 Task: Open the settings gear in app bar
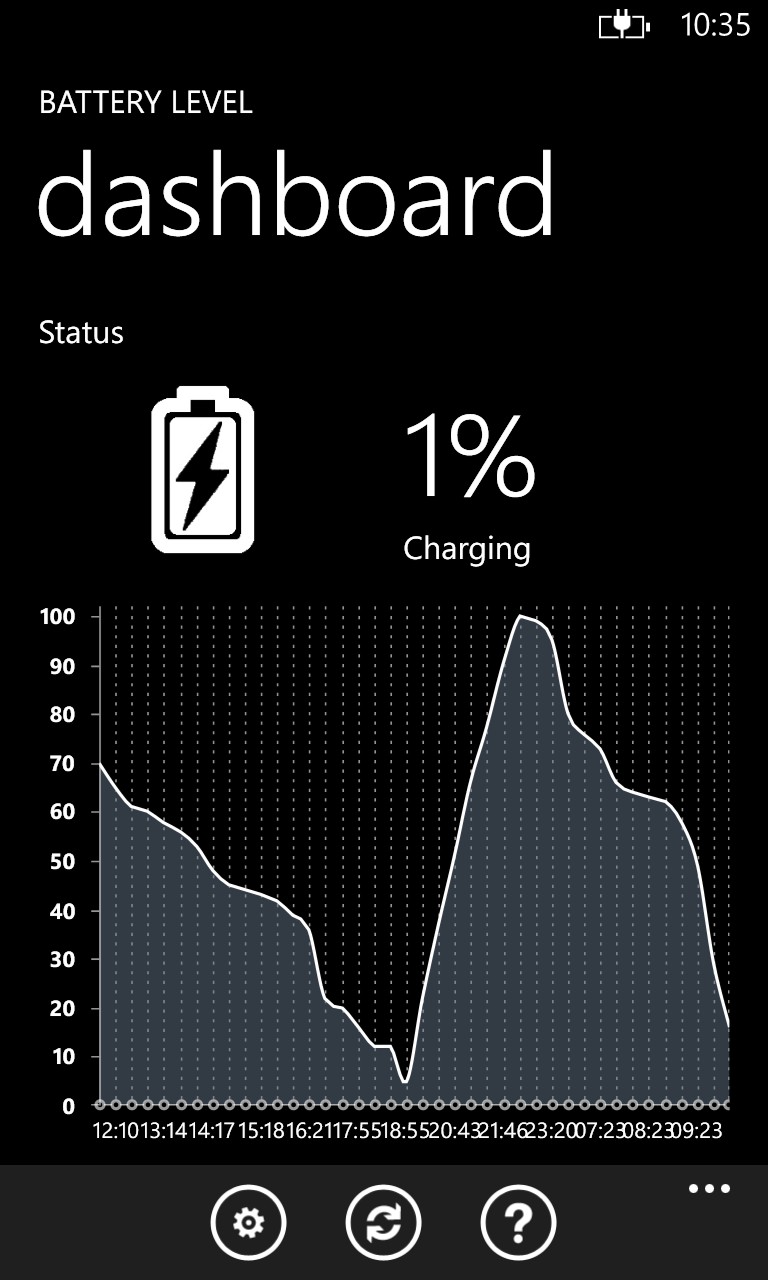249,1222
